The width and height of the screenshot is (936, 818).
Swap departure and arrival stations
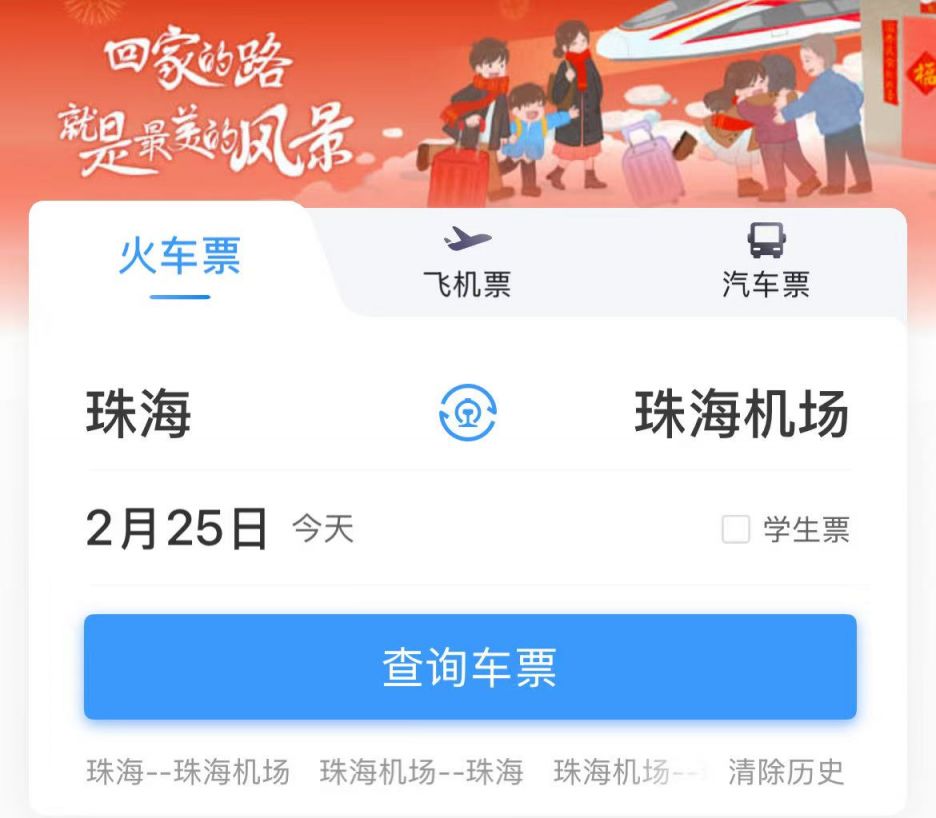point(468,413)
